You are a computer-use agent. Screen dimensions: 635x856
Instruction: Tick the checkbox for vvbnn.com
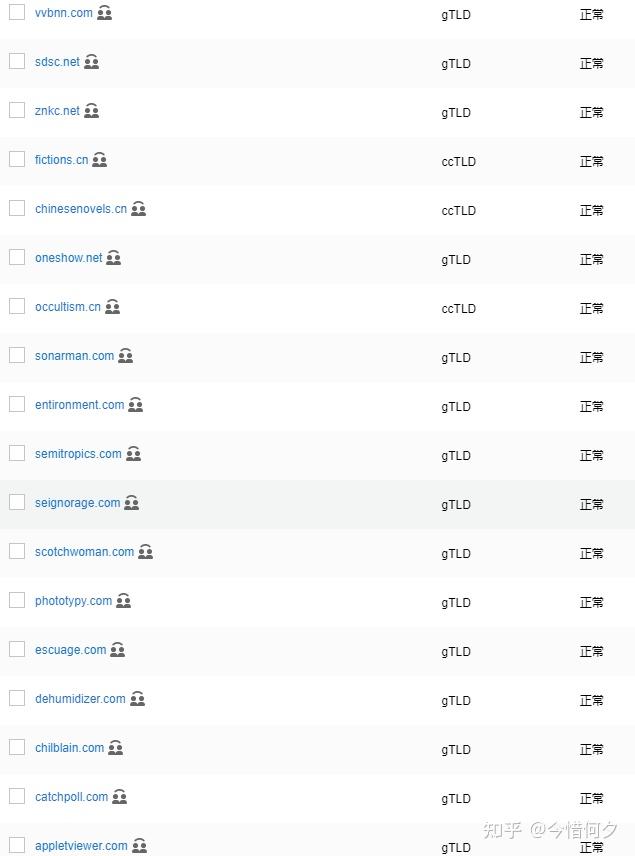(x=17, y=12)
